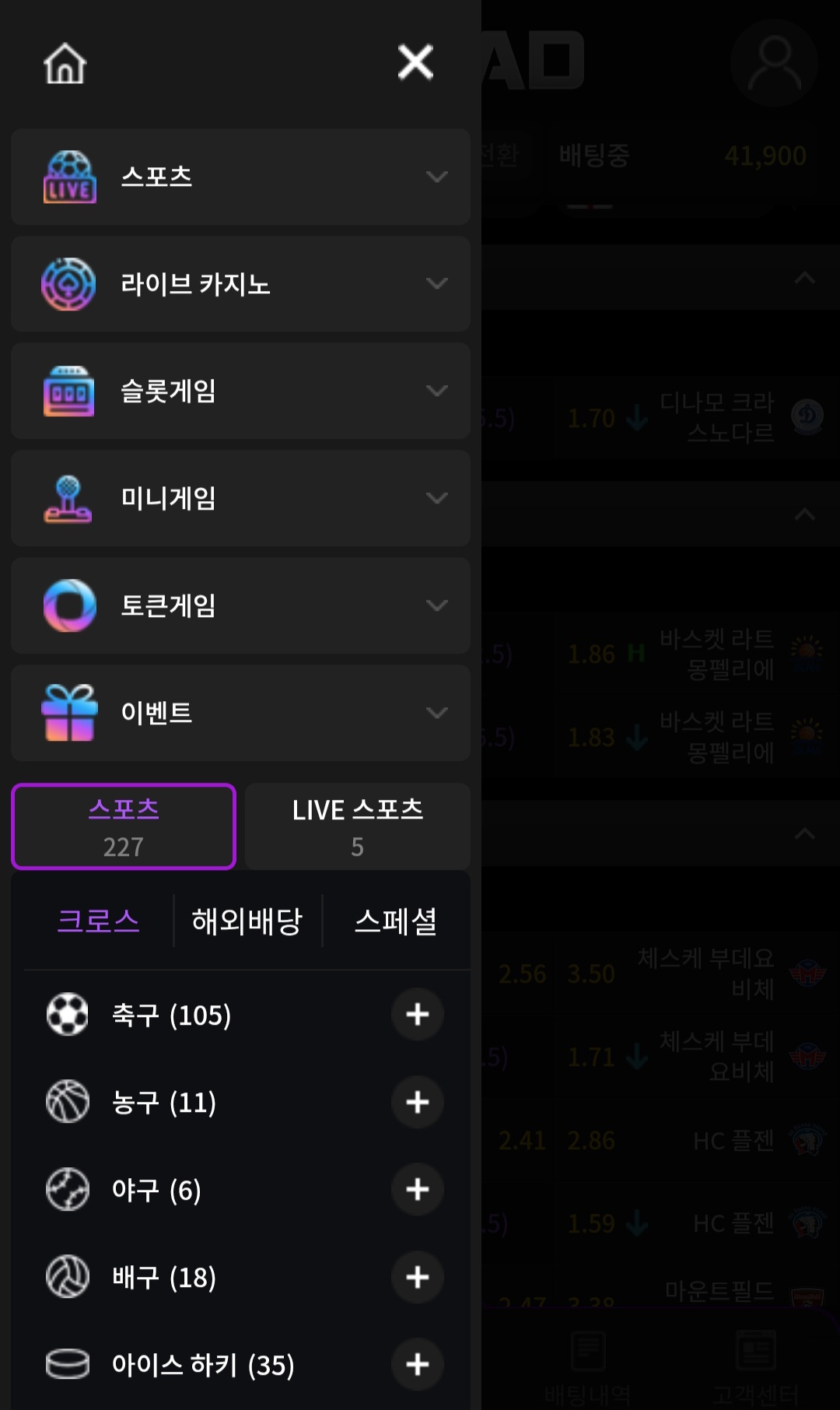Image resolution: width=840 pixels, height=1410 pixels.
Task: Switch to the LIVE 스포츠 tab
Action: tap(357, 826)
